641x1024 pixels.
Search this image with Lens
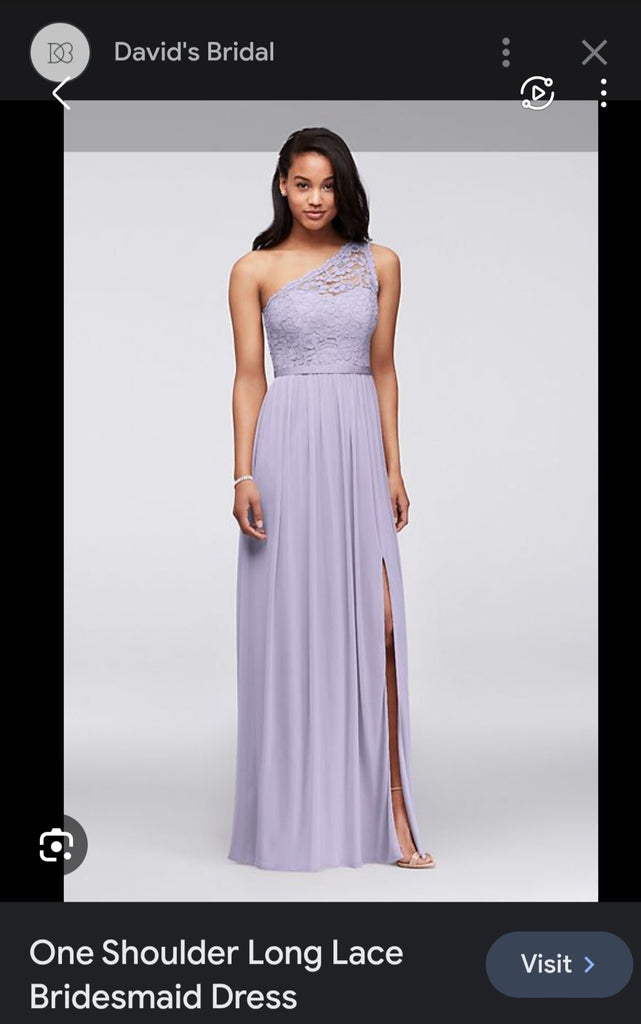pos(57,846)
